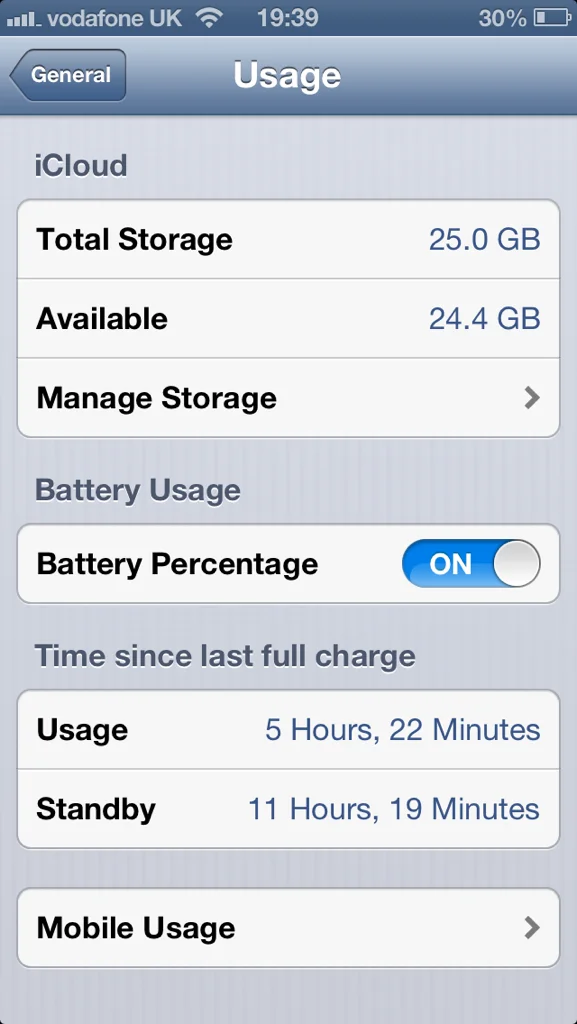Open Manage Storage under iCloud
577x1024 pixels.
click(288, 398)
